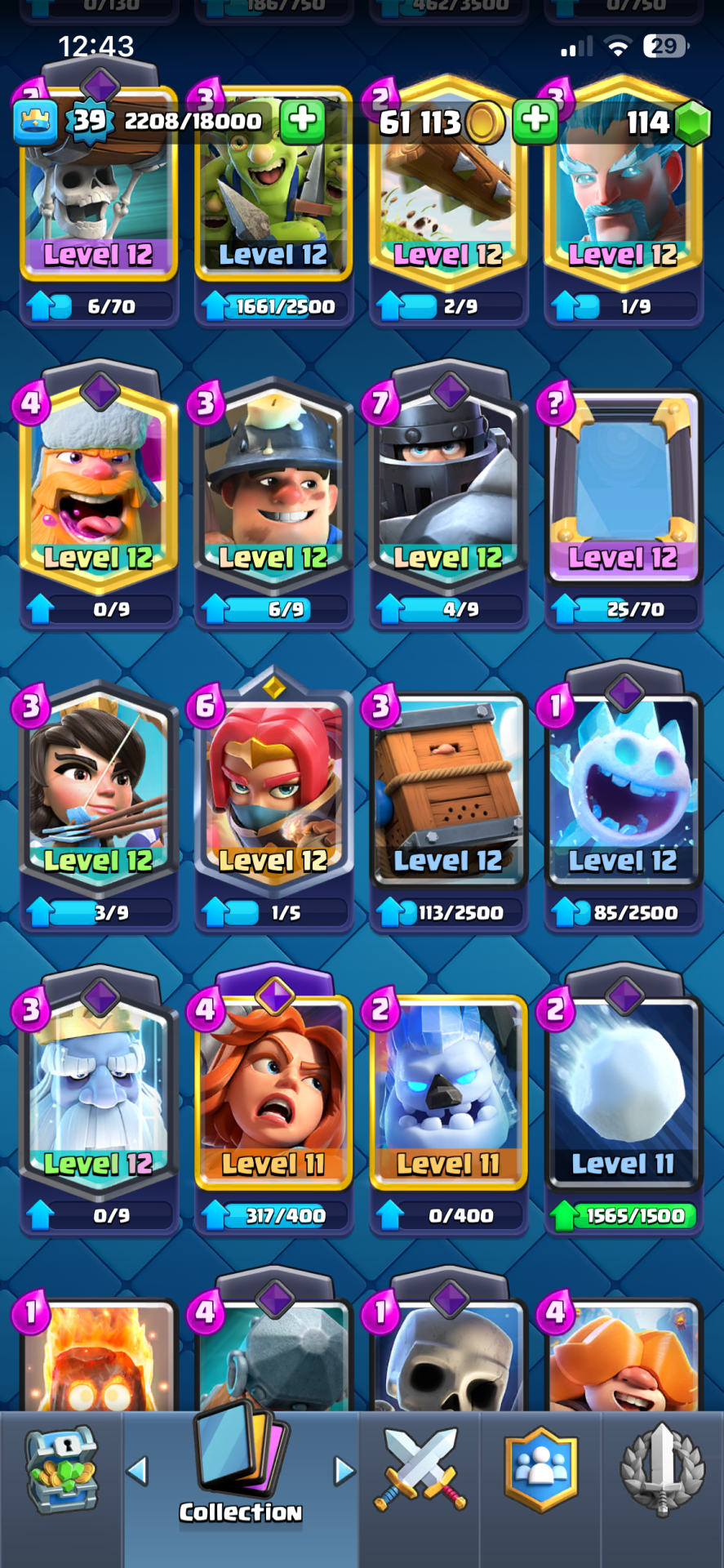Screen dimensions: 724x1568
Task: Open the Royal Ghost card
Action: [98, 1094]
